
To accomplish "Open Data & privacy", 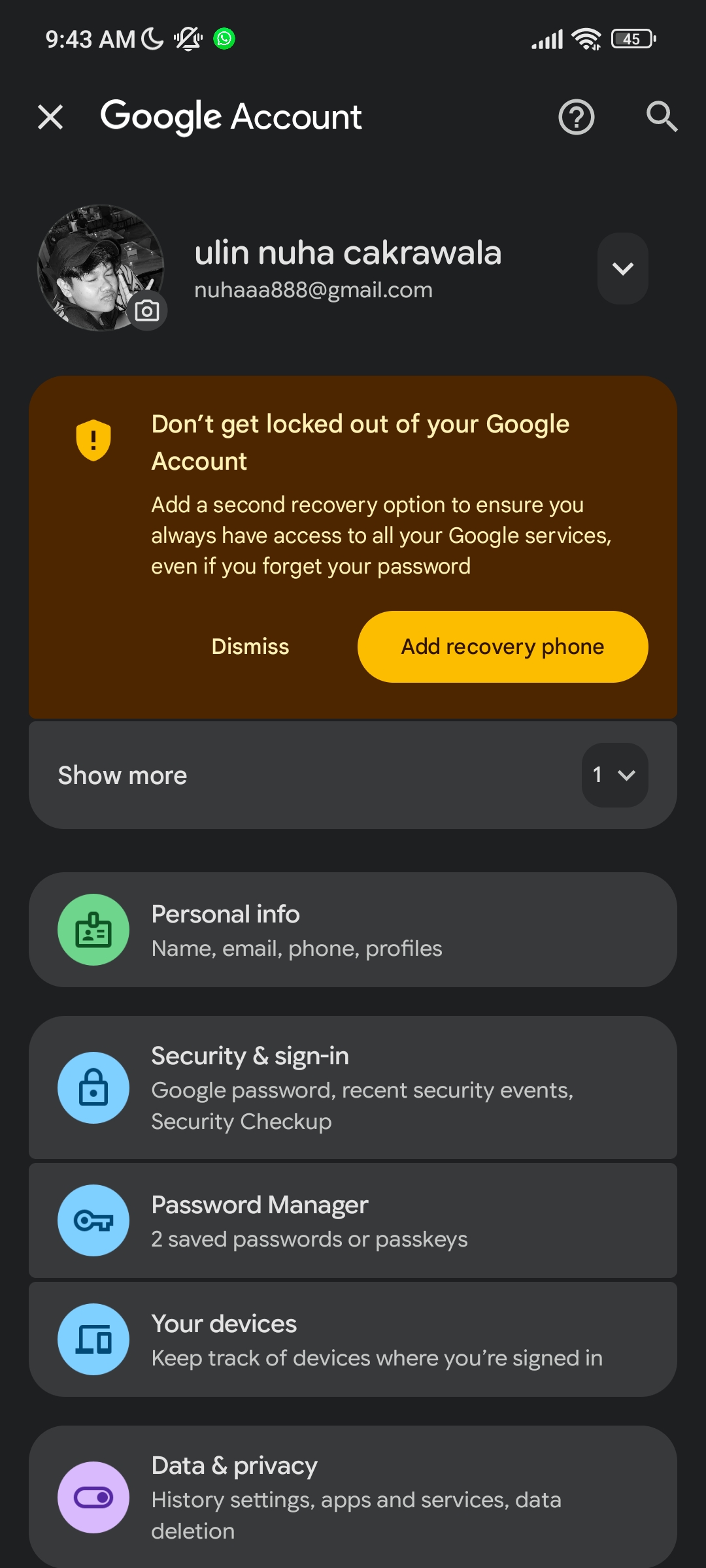I will [353, 1497].
